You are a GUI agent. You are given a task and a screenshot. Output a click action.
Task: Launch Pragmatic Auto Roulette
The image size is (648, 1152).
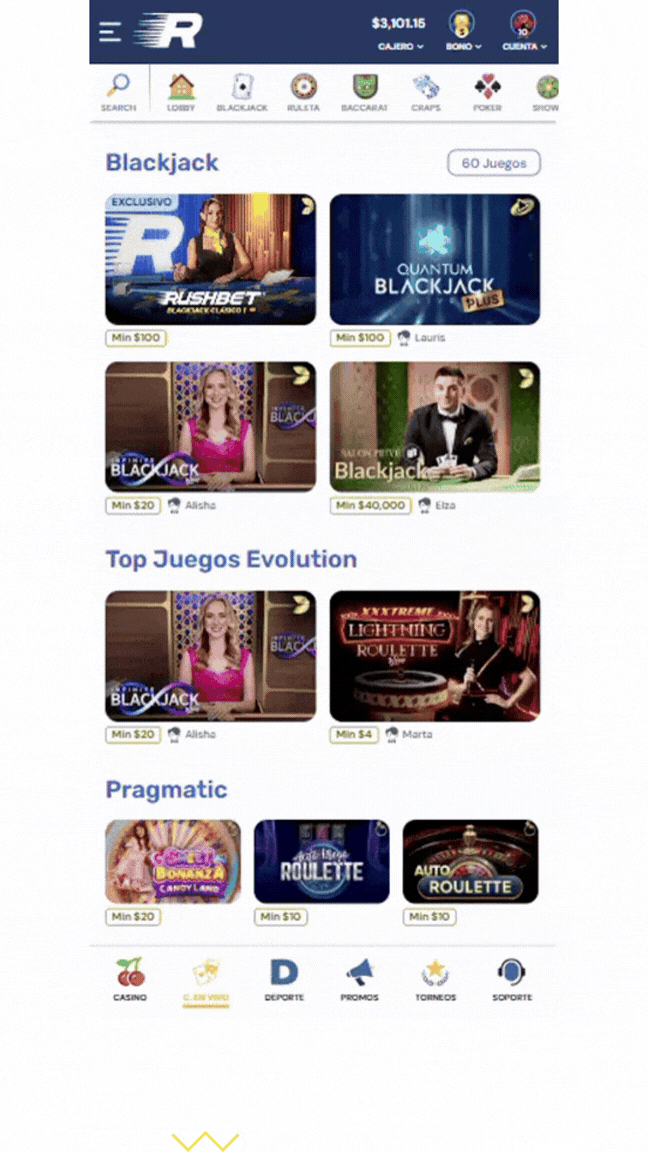[470, 862]
